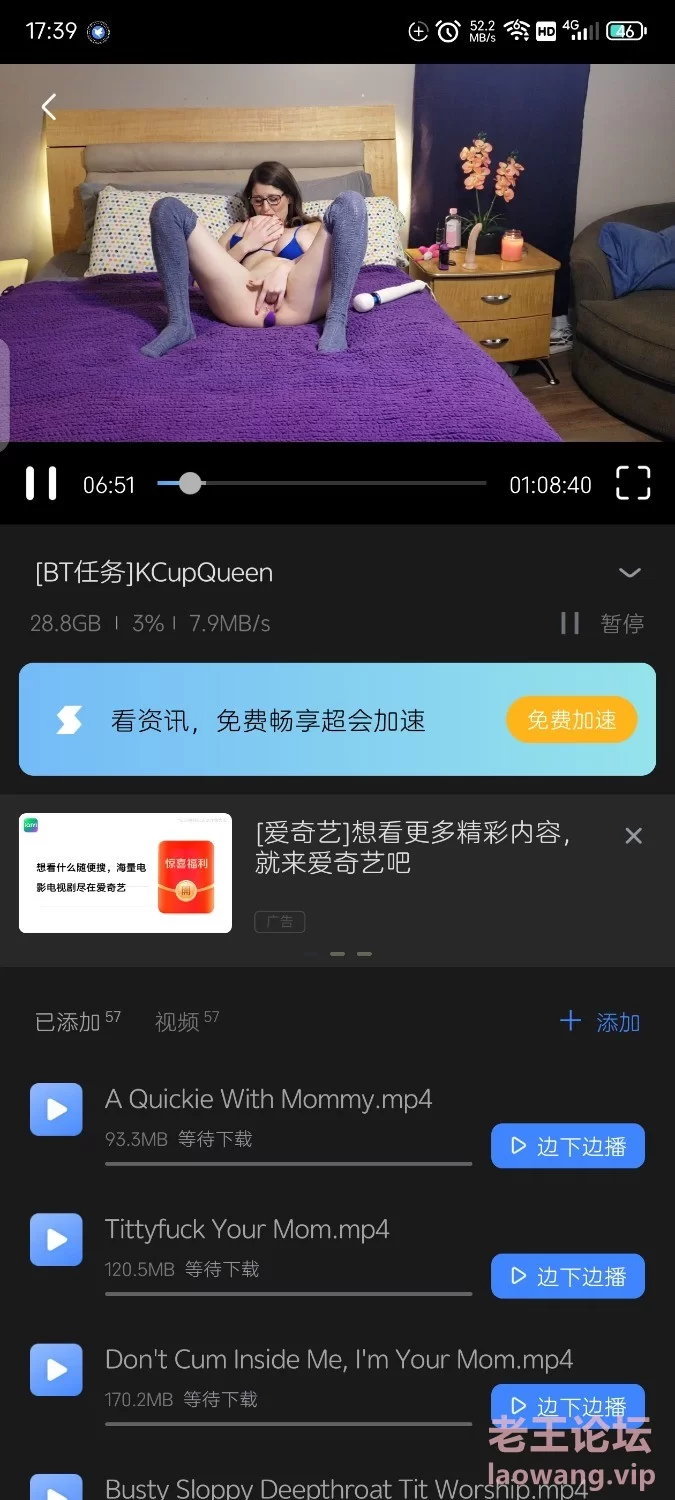The width and height of the screenshot is (675, 1500).
Task: Go back using the top-left arrow
Action: [x=48, y=107]
